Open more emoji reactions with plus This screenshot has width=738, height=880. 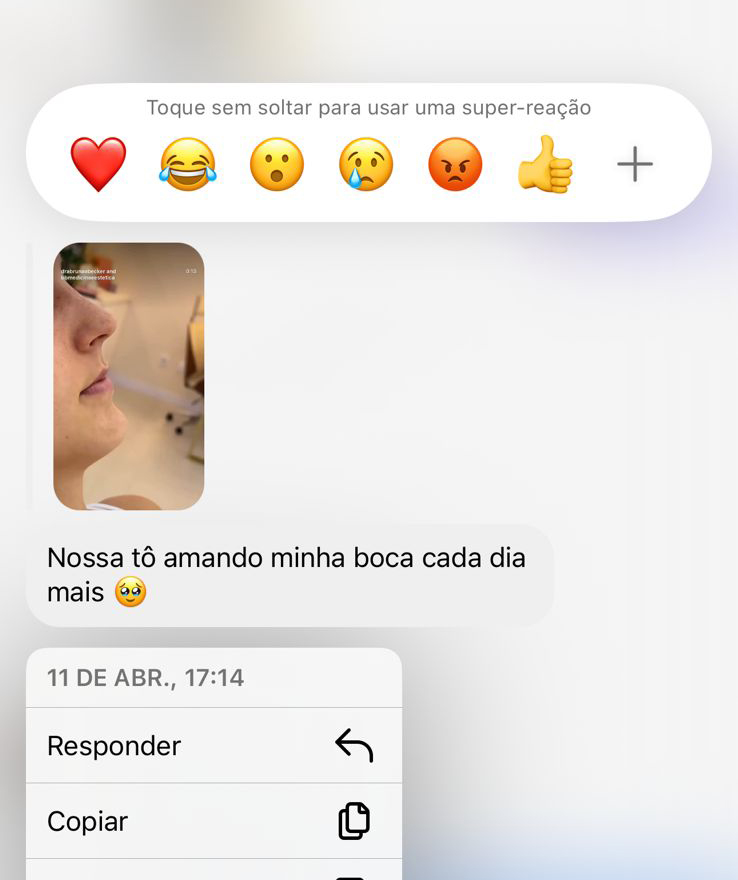point(634,165)
